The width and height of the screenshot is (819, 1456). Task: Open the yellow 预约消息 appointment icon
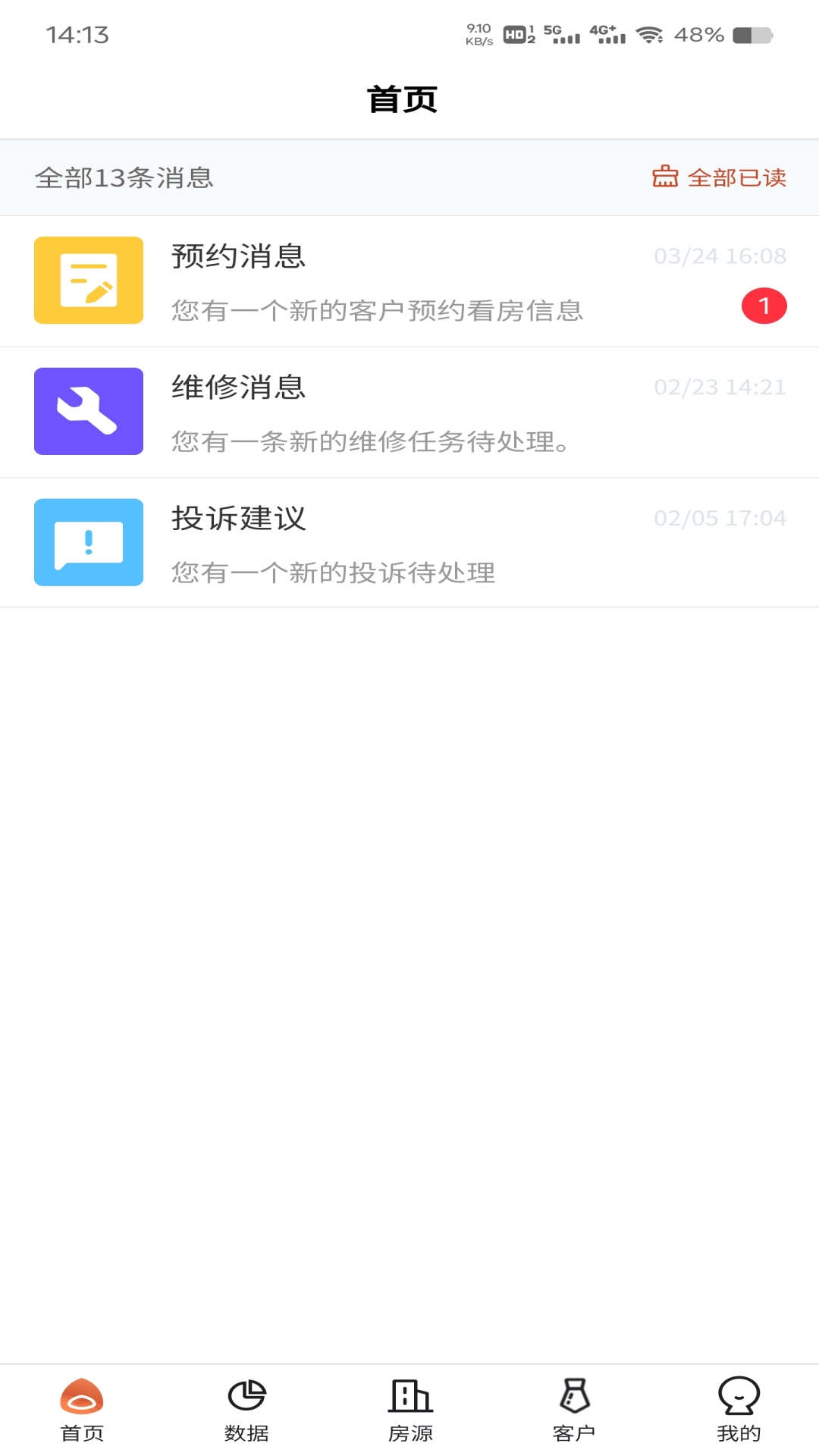click(88, 280)
